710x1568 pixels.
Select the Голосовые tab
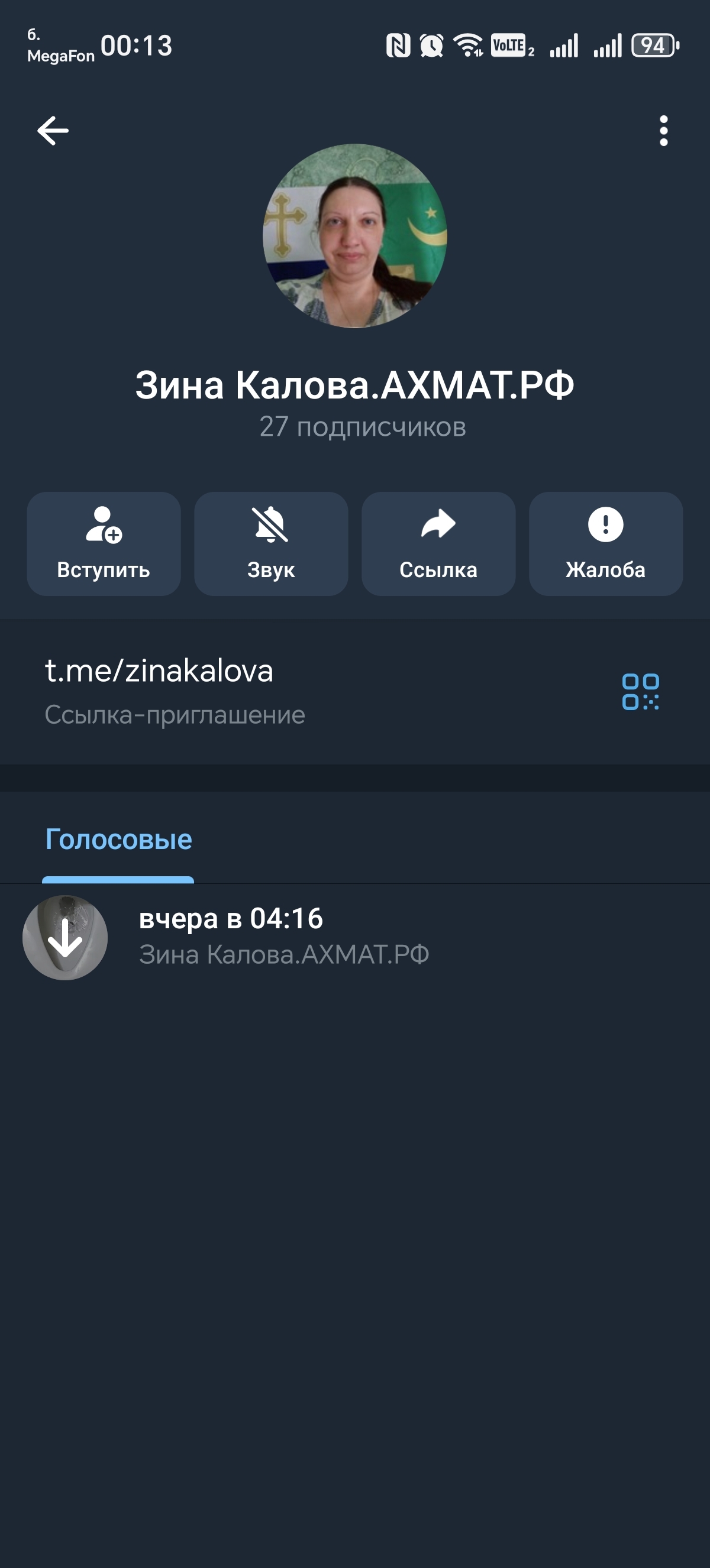pos(119,840)
